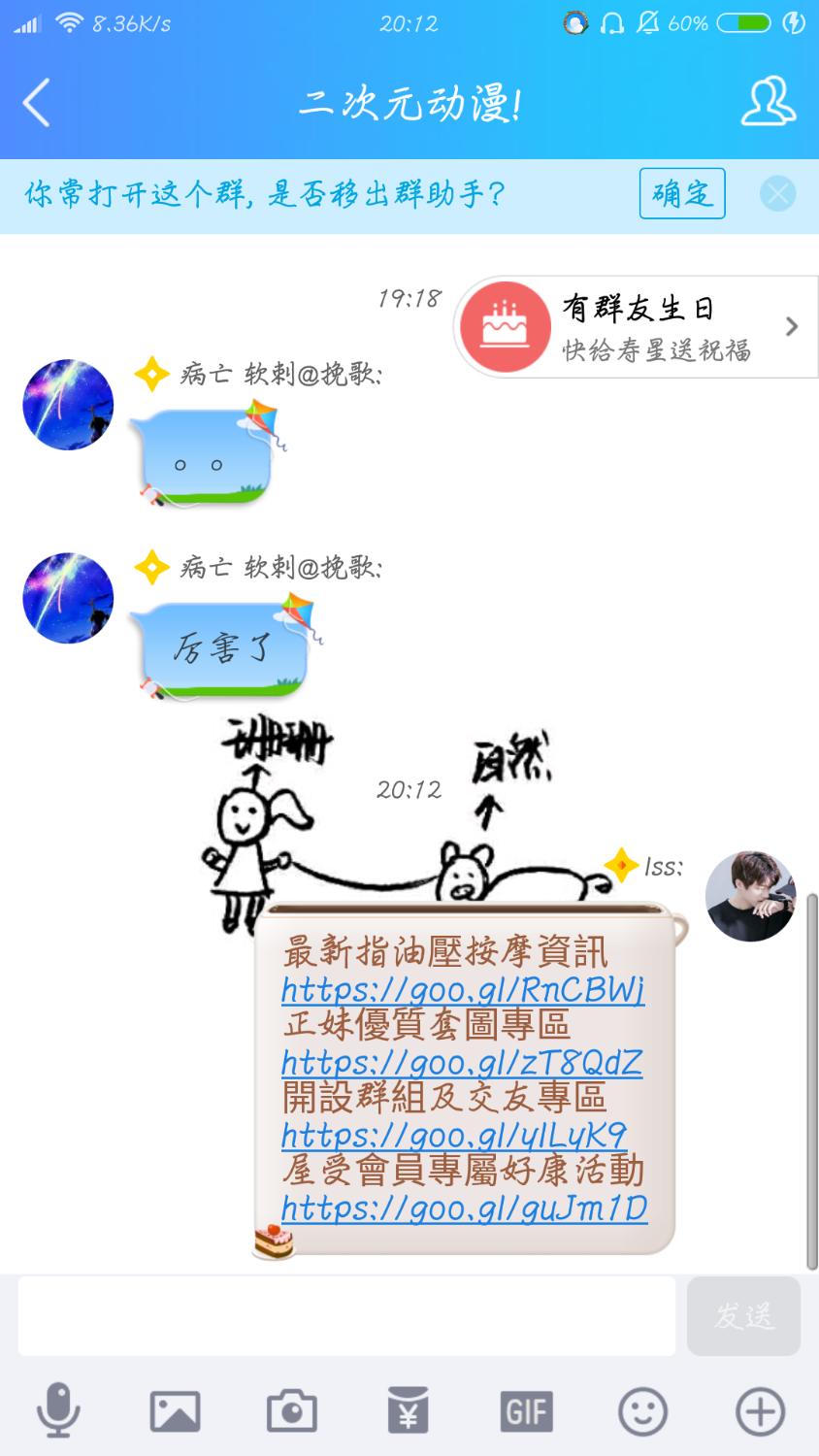
Task: Open group members profile icon
Action: [768, 103]
